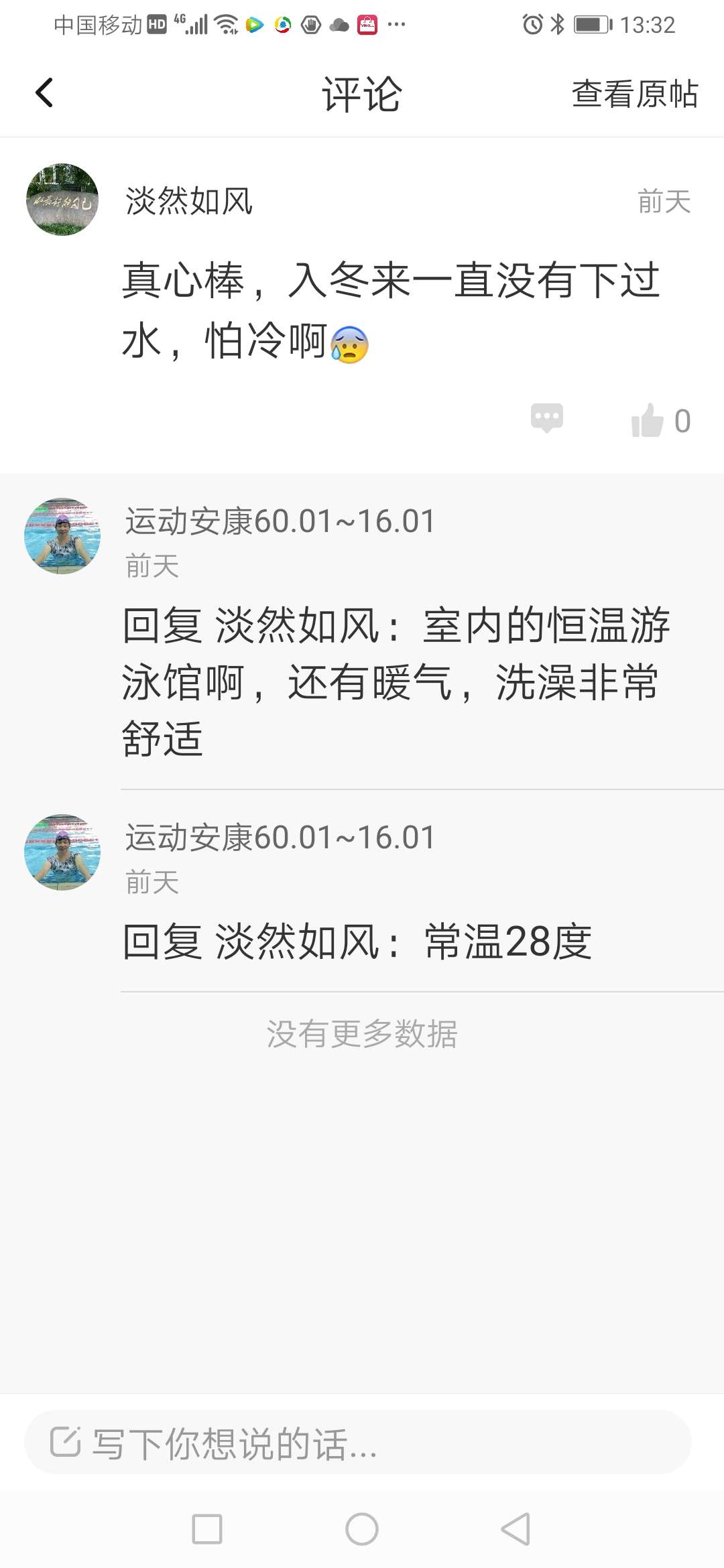Tap the back arrow to exit comments

[x=44, y=94]
